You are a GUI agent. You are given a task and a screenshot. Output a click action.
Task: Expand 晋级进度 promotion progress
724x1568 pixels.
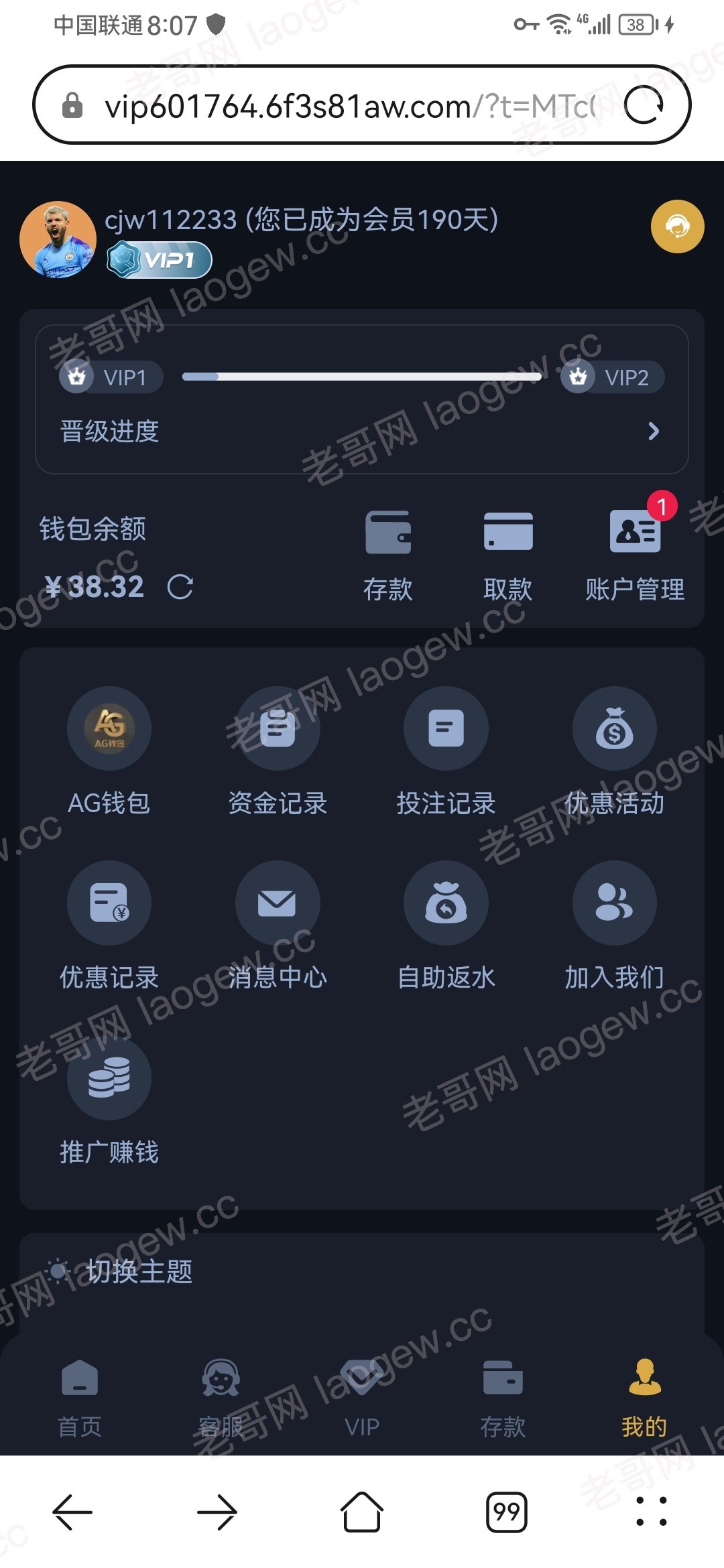653,431
